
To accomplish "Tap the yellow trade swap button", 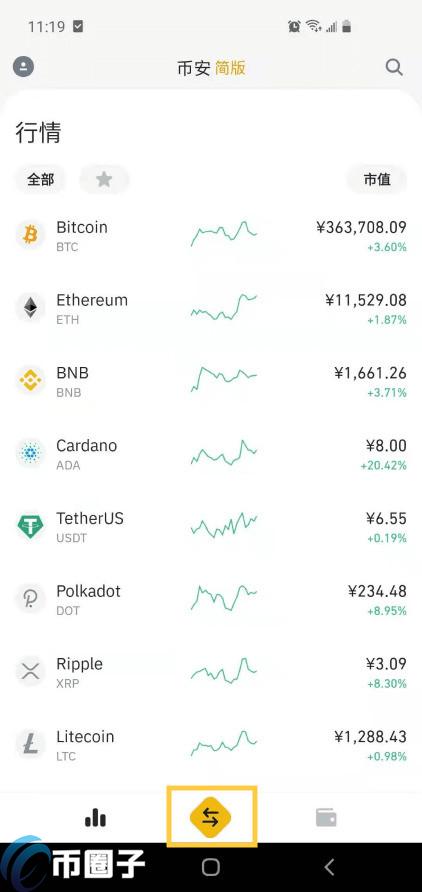I will (210, 817).
